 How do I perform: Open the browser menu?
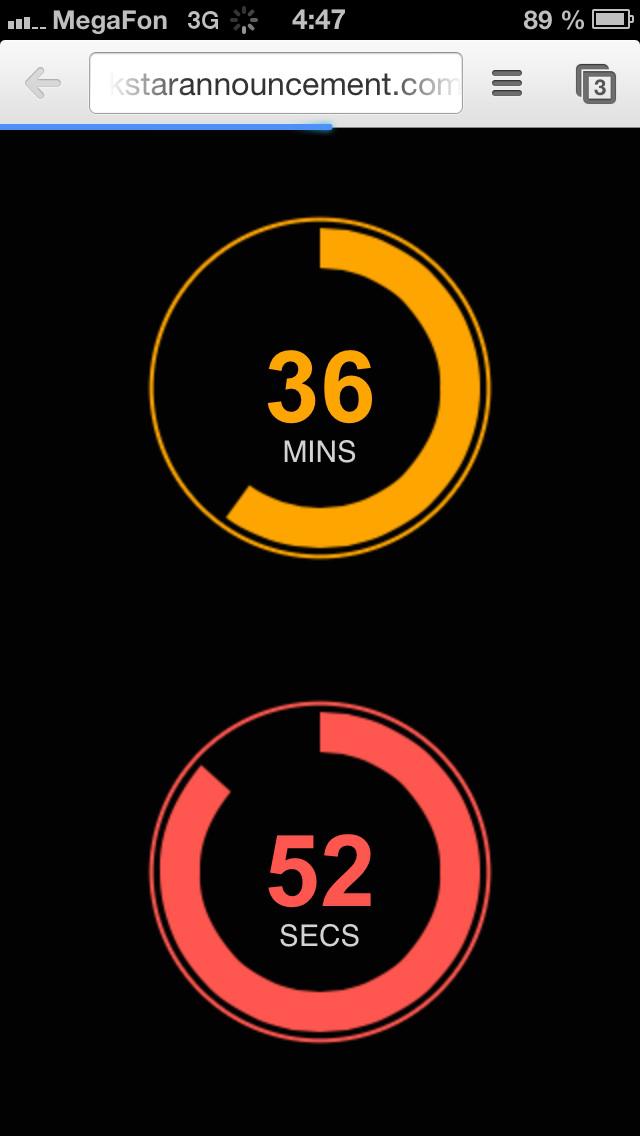[507, 83]
